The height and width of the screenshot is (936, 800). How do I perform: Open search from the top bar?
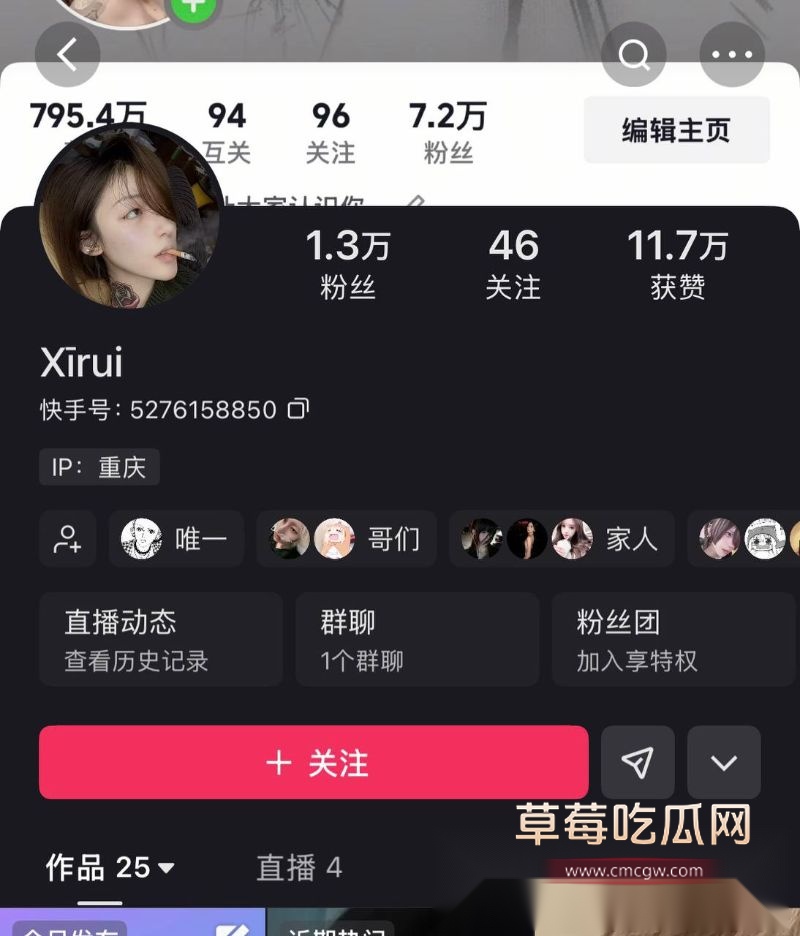coord(634,55)
